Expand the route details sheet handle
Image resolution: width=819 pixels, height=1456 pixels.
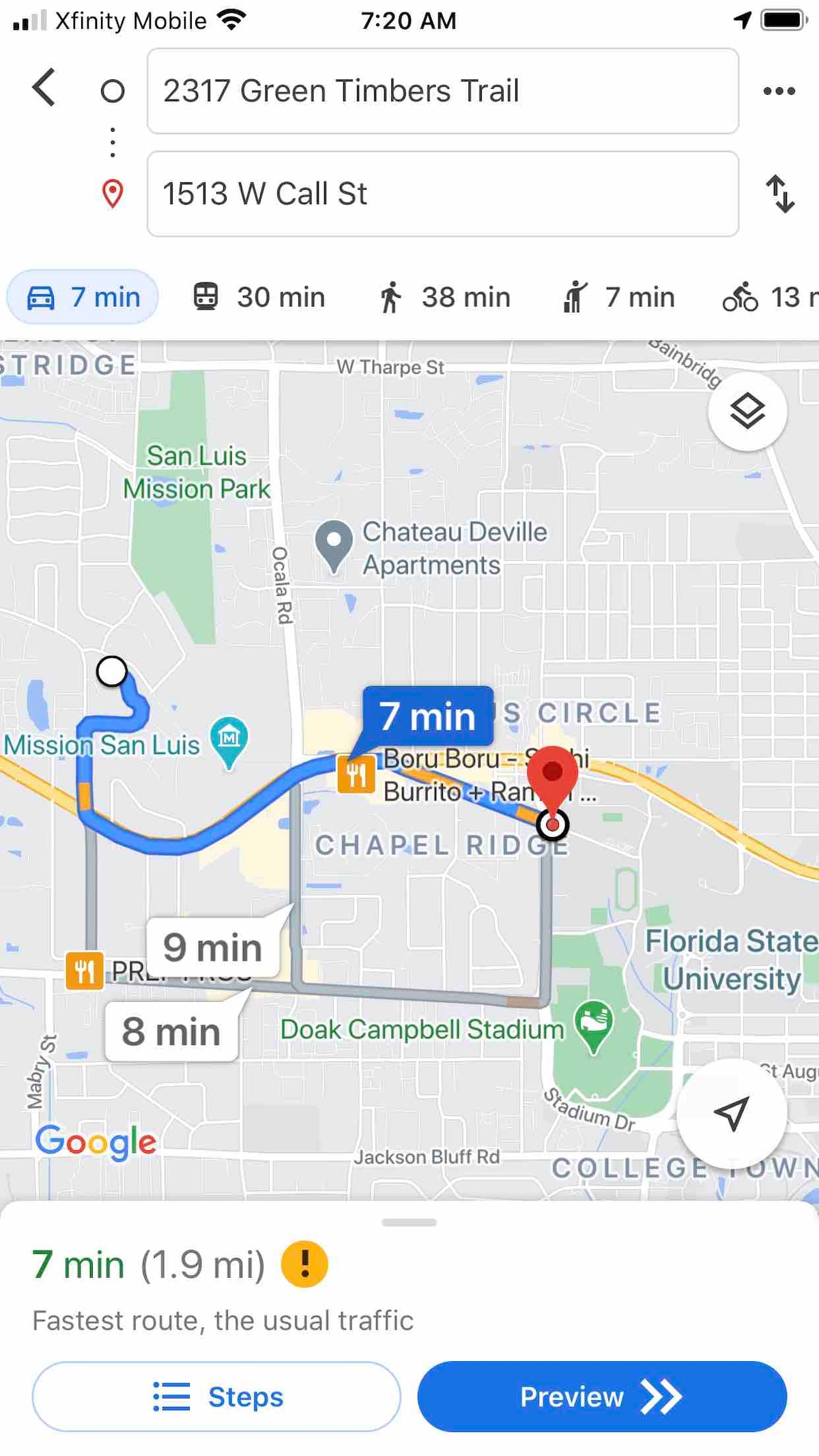tap(409, 1222)
